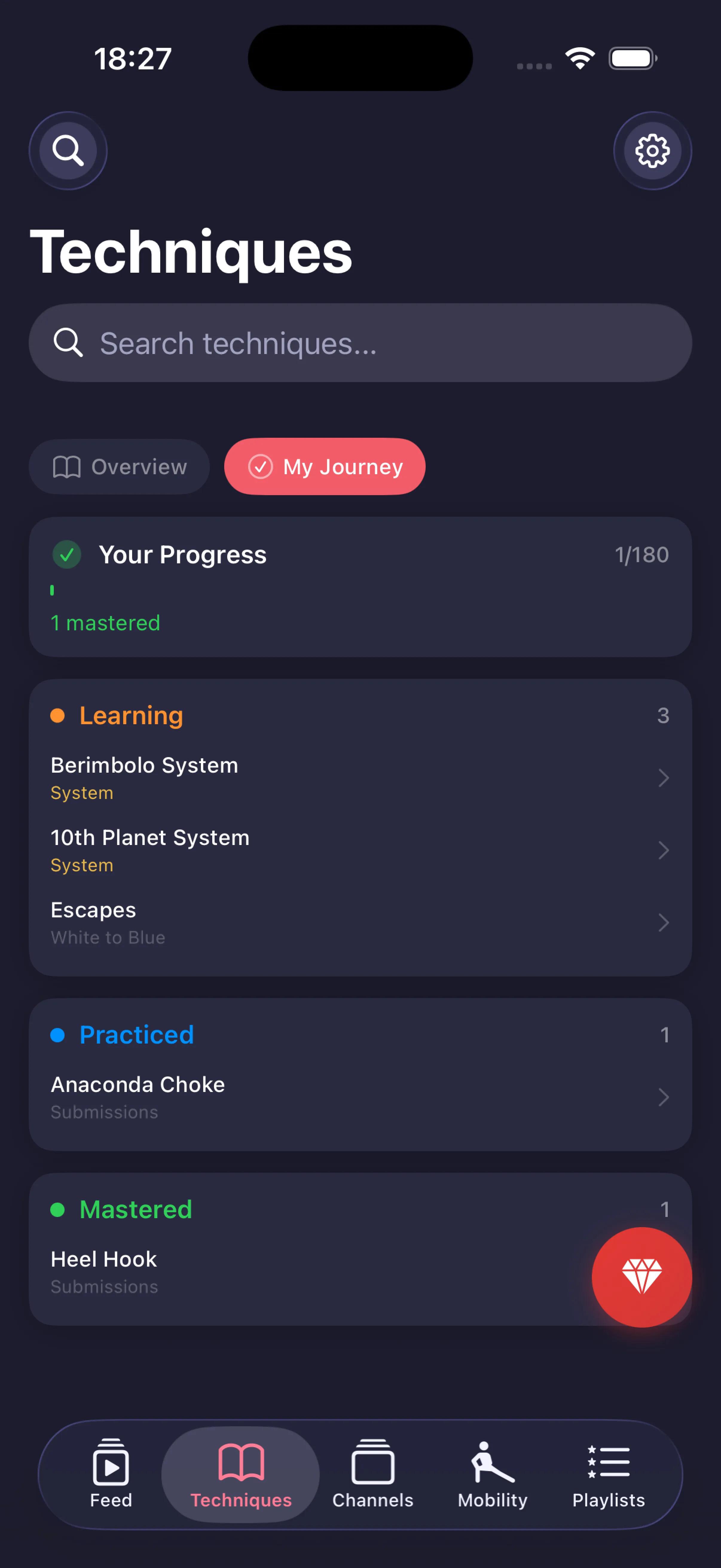The image size is (721, 1568).
Task: Tap the Search techniques field
Action: [360, 343]
